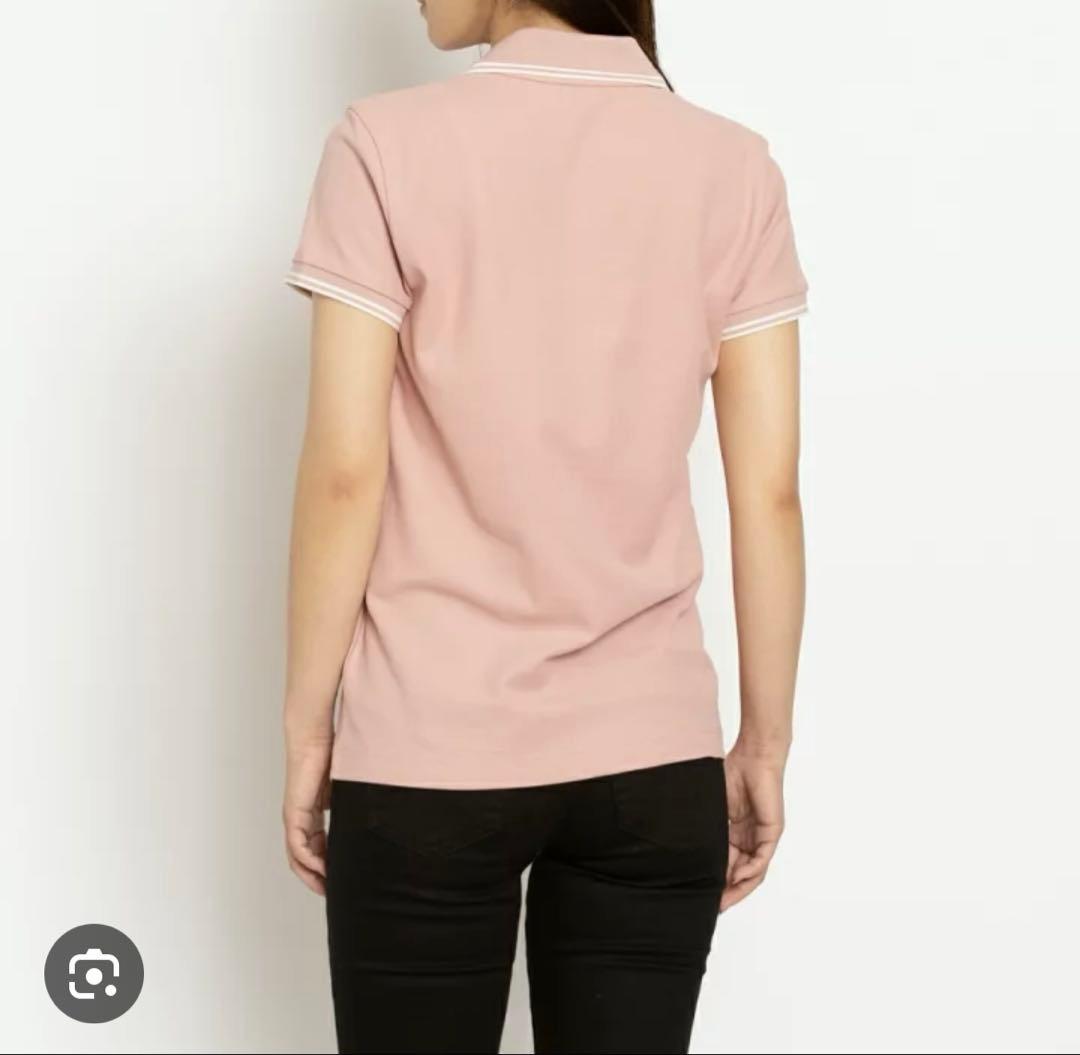The height and width of the screenshot is (1055, 1080).
Task: Search this image with Google Lens
Action: tap(94, 973)
